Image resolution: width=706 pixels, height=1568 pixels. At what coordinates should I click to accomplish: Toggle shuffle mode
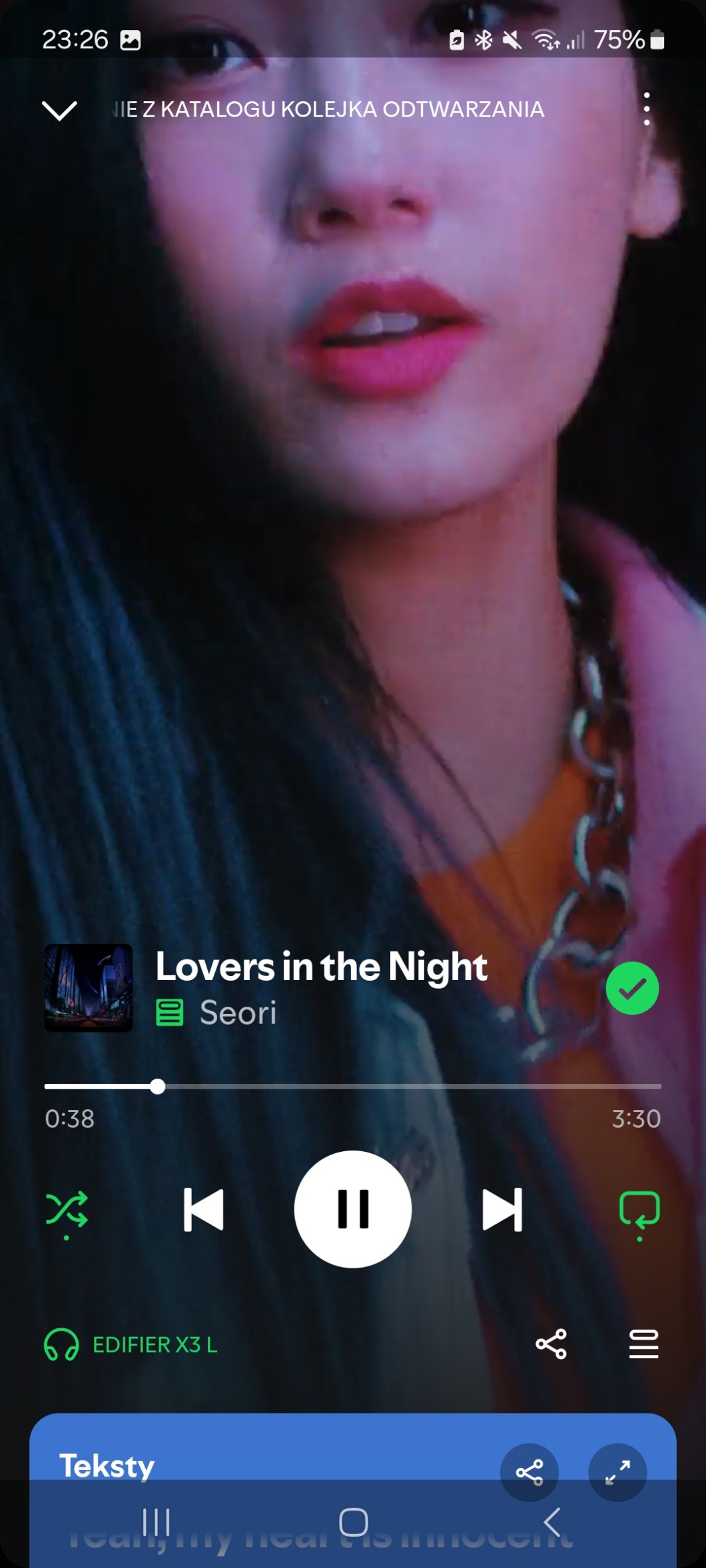tap(67, 1209)
